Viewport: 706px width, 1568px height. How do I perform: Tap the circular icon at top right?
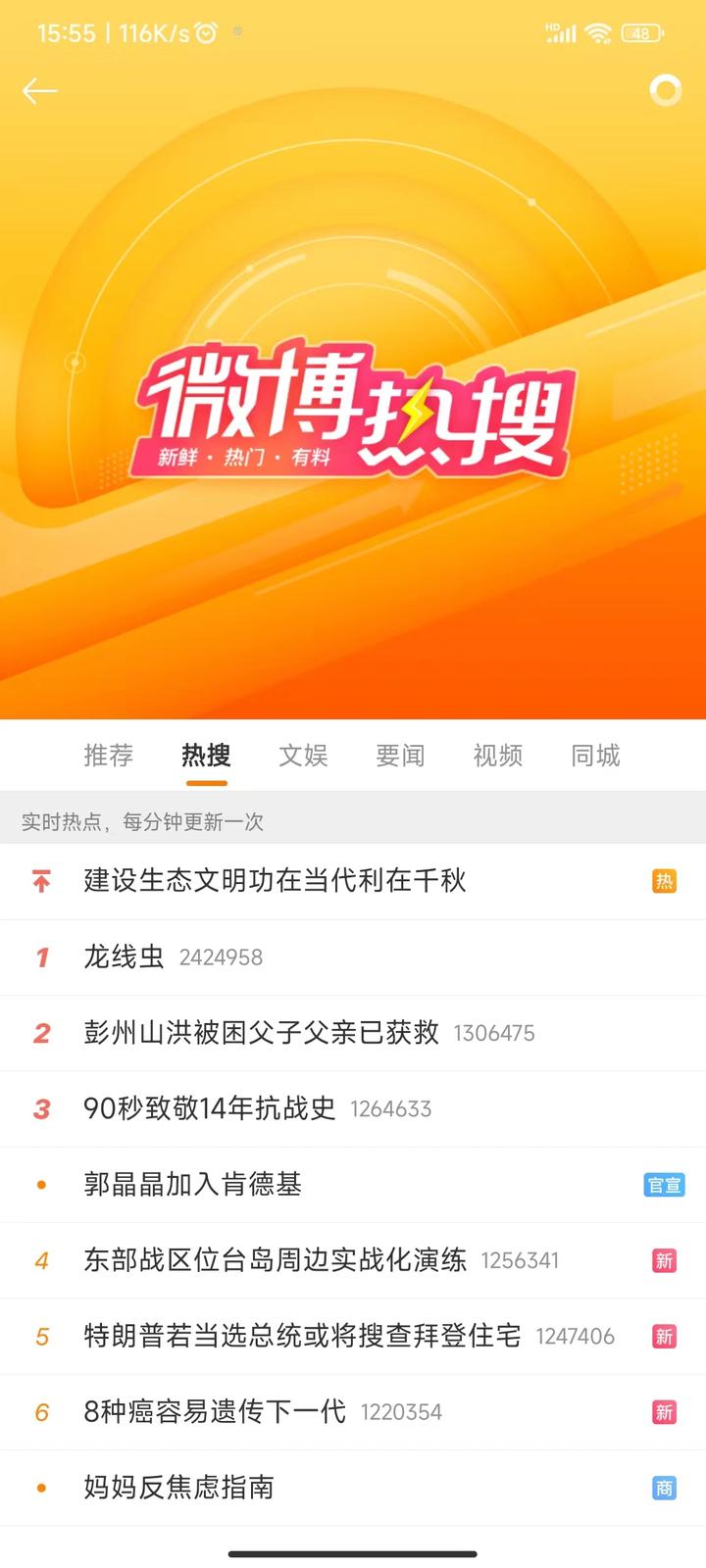[x=666, y=91]
